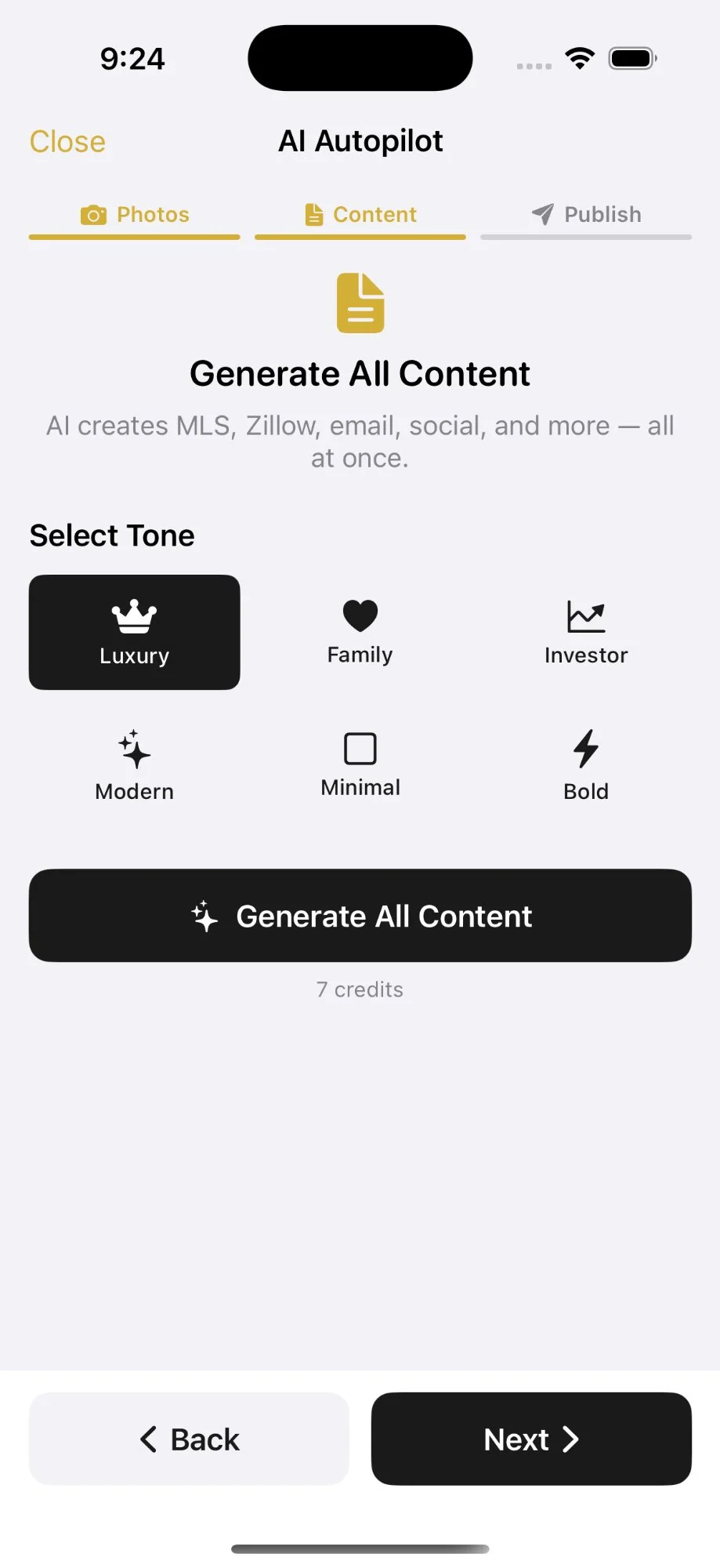Switch to the Publish tab
Screen dimensions: 720x1568
pos(586,214)
